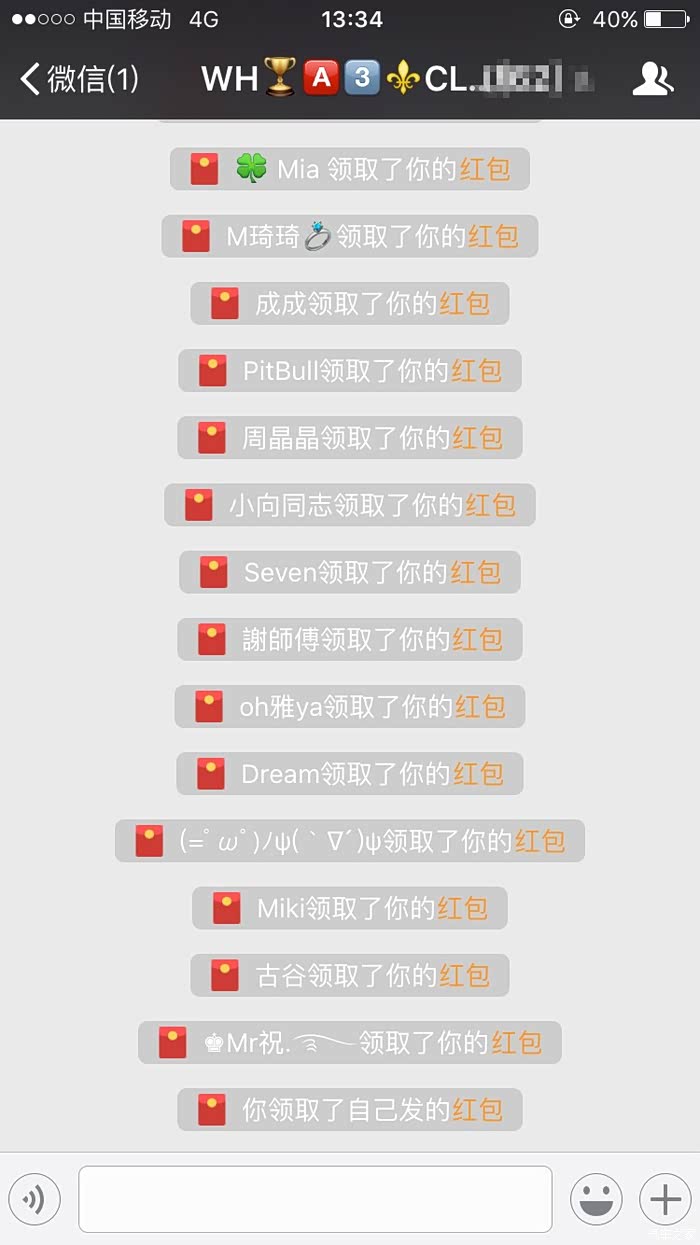This screenshot has width=700, height=1245.
Task: Open the 红包 link in Mr祝's notice
Action: (x=516, y=1043)
